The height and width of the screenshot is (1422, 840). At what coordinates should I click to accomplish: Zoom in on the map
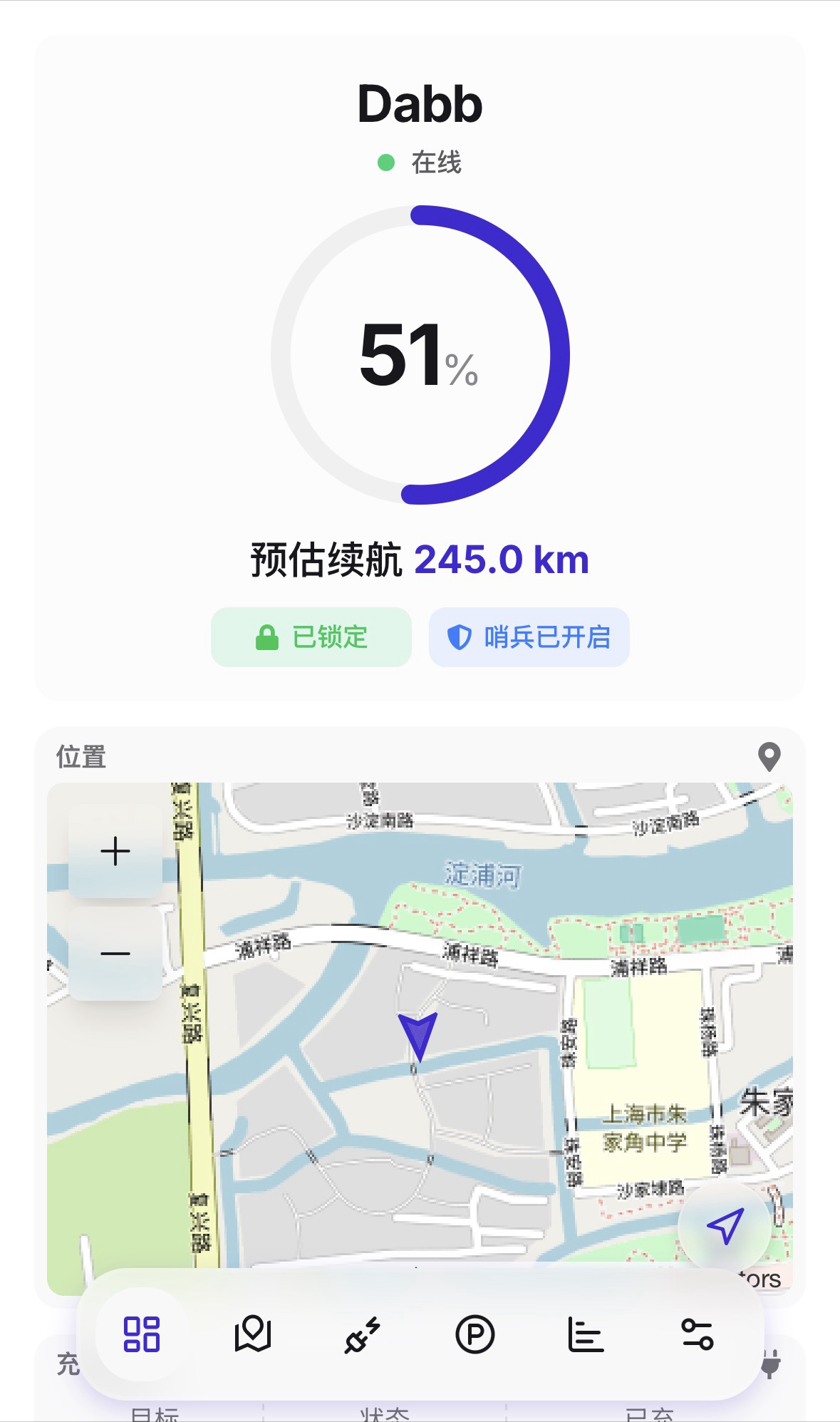click(115, 852)
